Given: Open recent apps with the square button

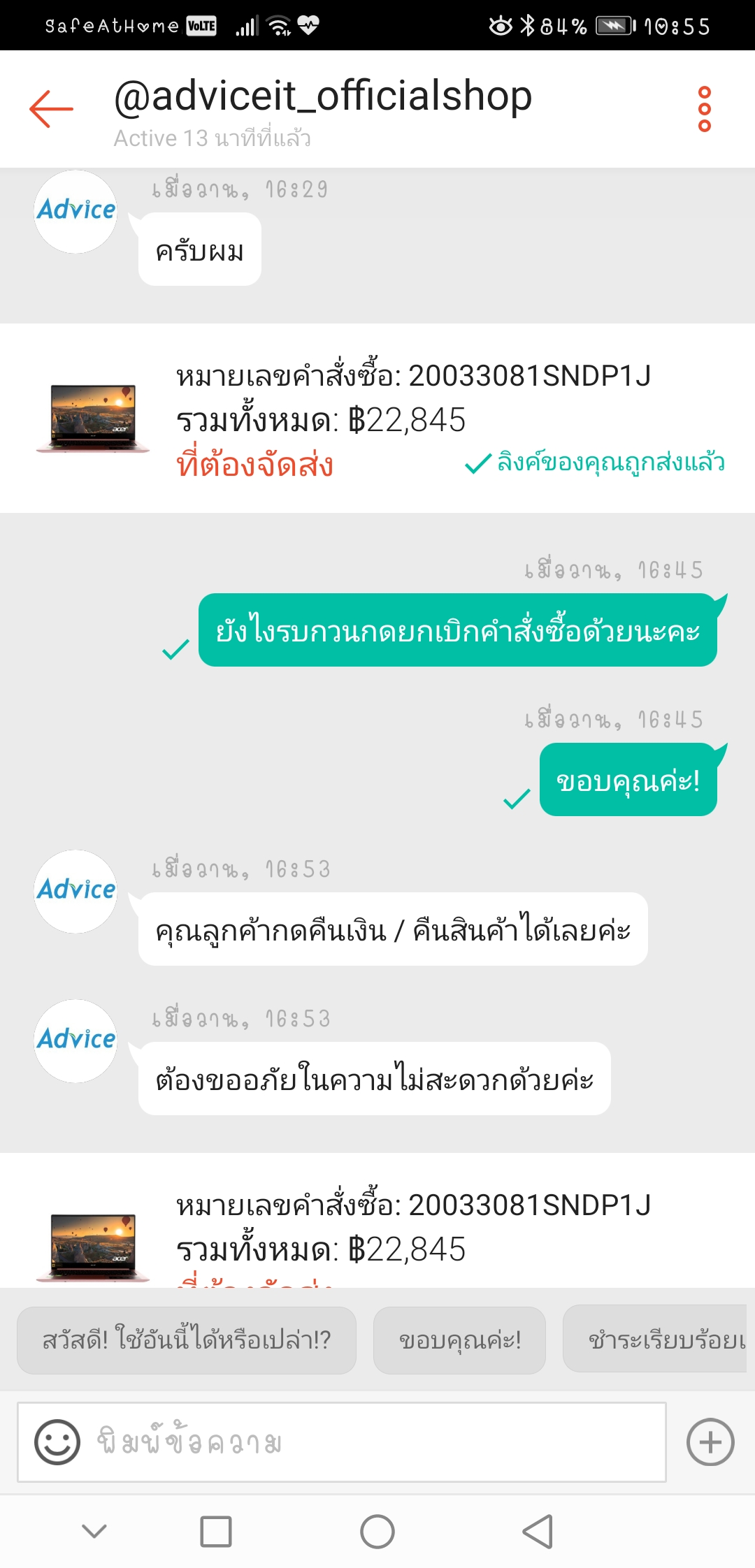Looking at the screenshot, I should [216, 1532].
